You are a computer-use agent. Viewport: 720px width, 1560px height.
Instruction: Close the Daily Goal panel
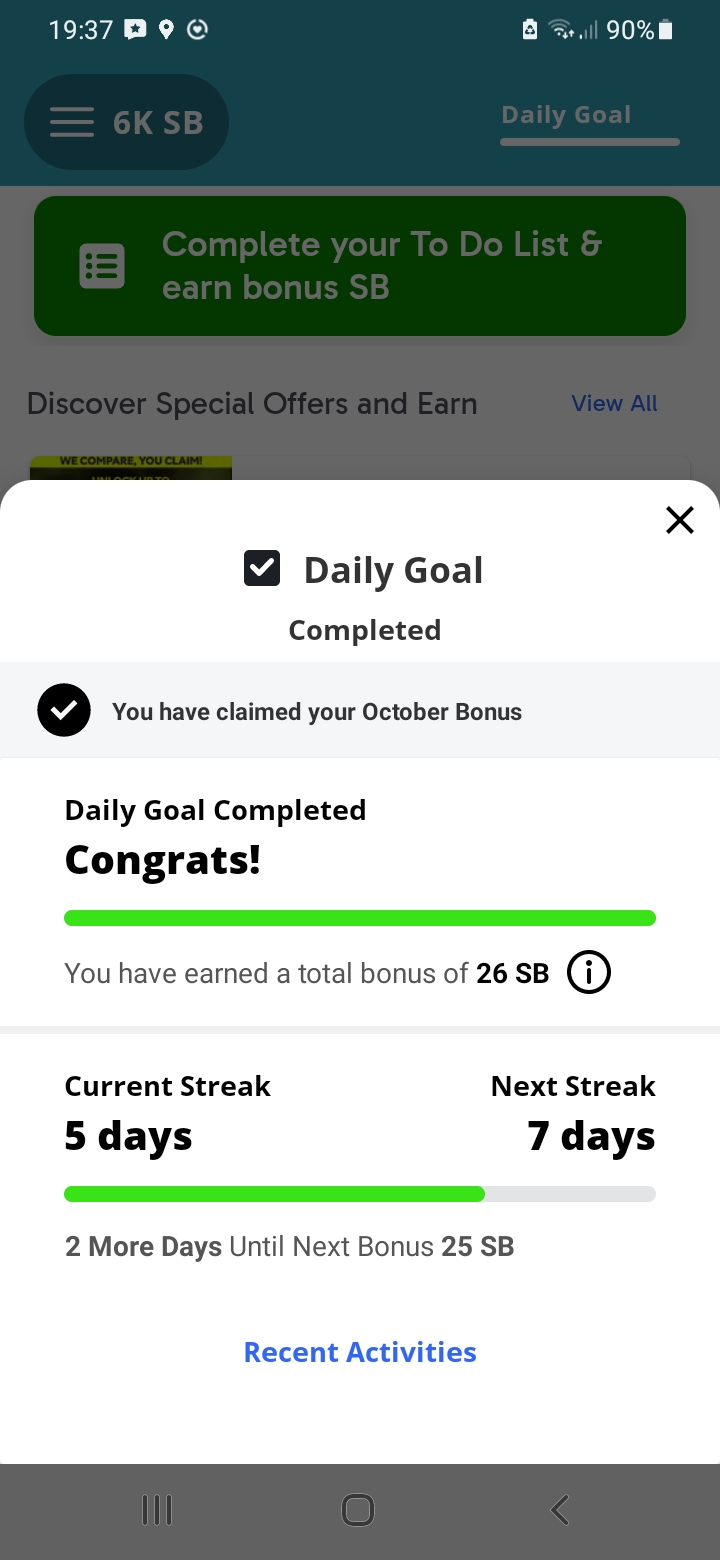click(x=679, y=520)
